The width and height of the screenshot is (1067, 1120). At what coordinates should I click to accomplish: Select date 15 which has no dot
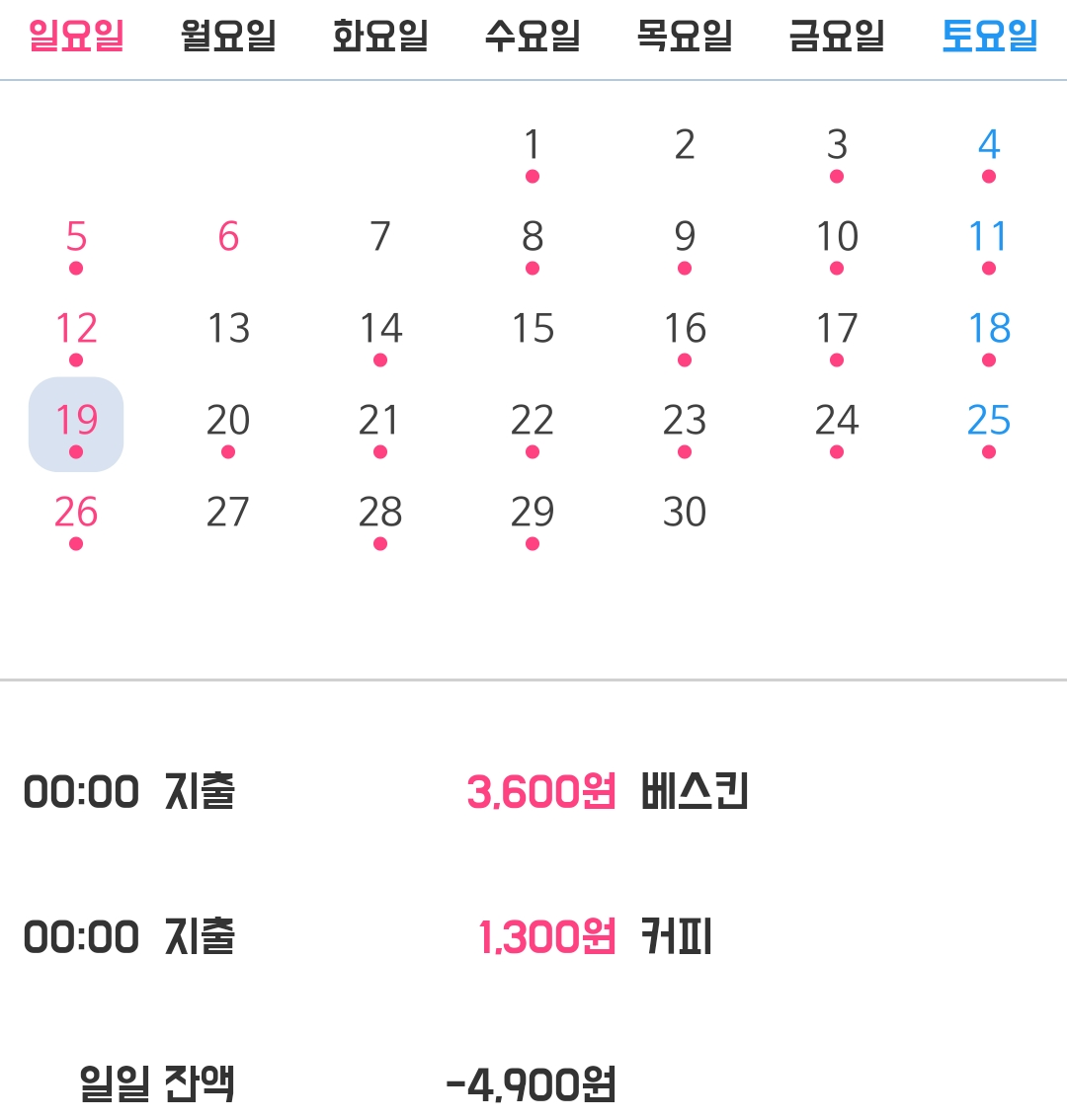pos(533,330)
